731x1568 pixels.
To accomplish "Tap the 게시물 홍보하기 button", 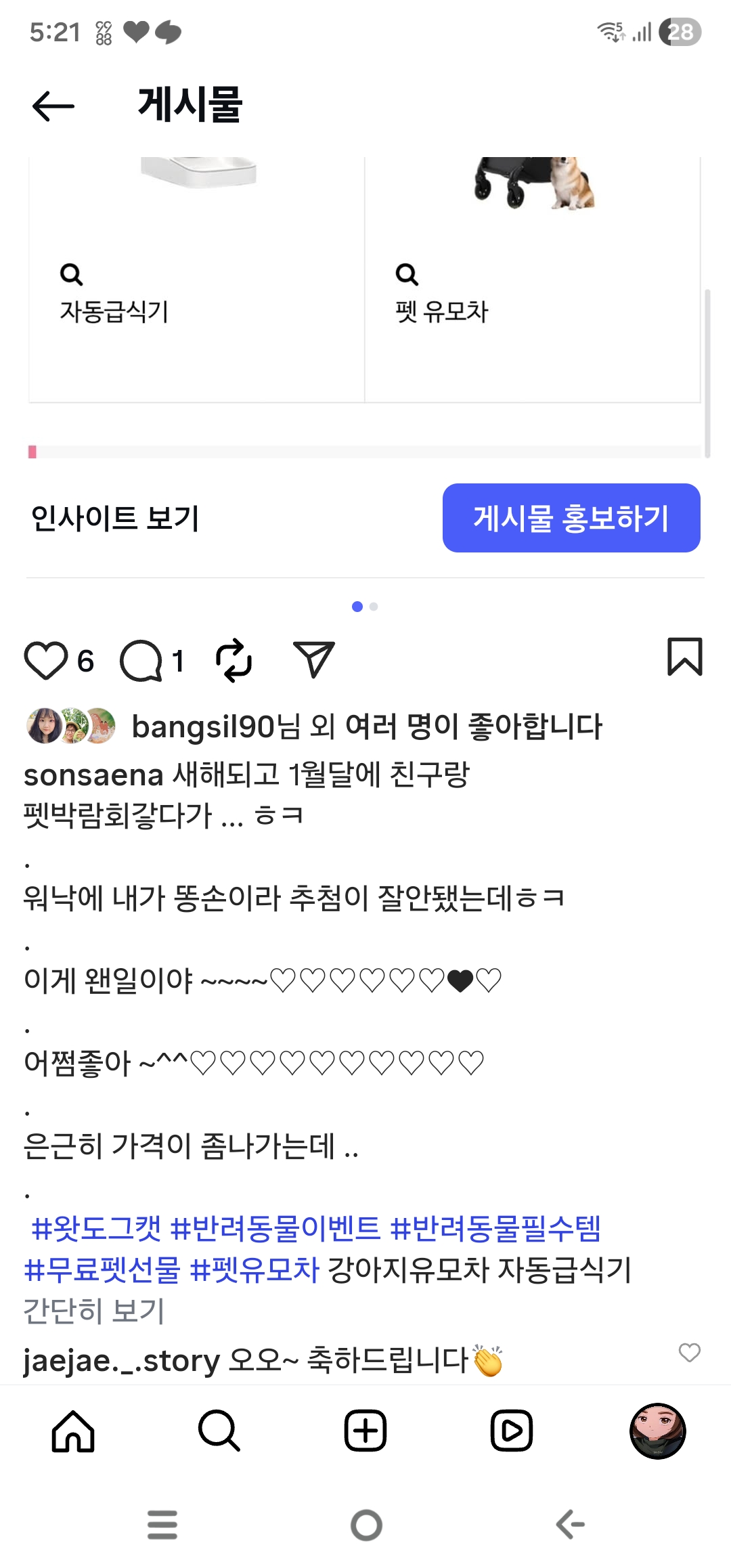I will pyautogui.click(x=571, y=518).
